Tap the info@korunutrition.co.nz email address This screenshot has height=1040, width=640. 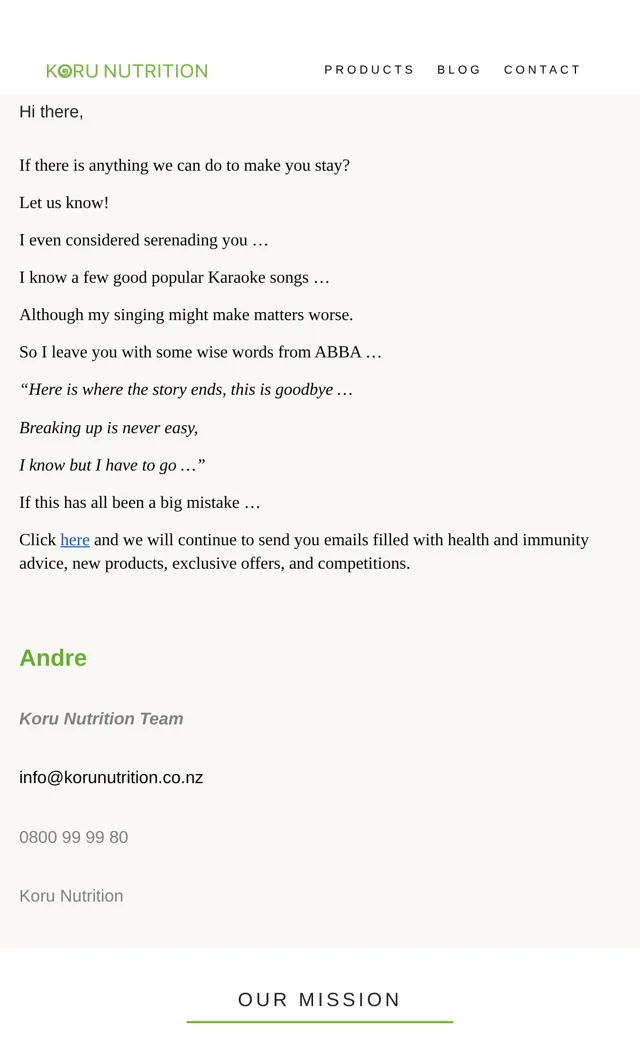111,777
